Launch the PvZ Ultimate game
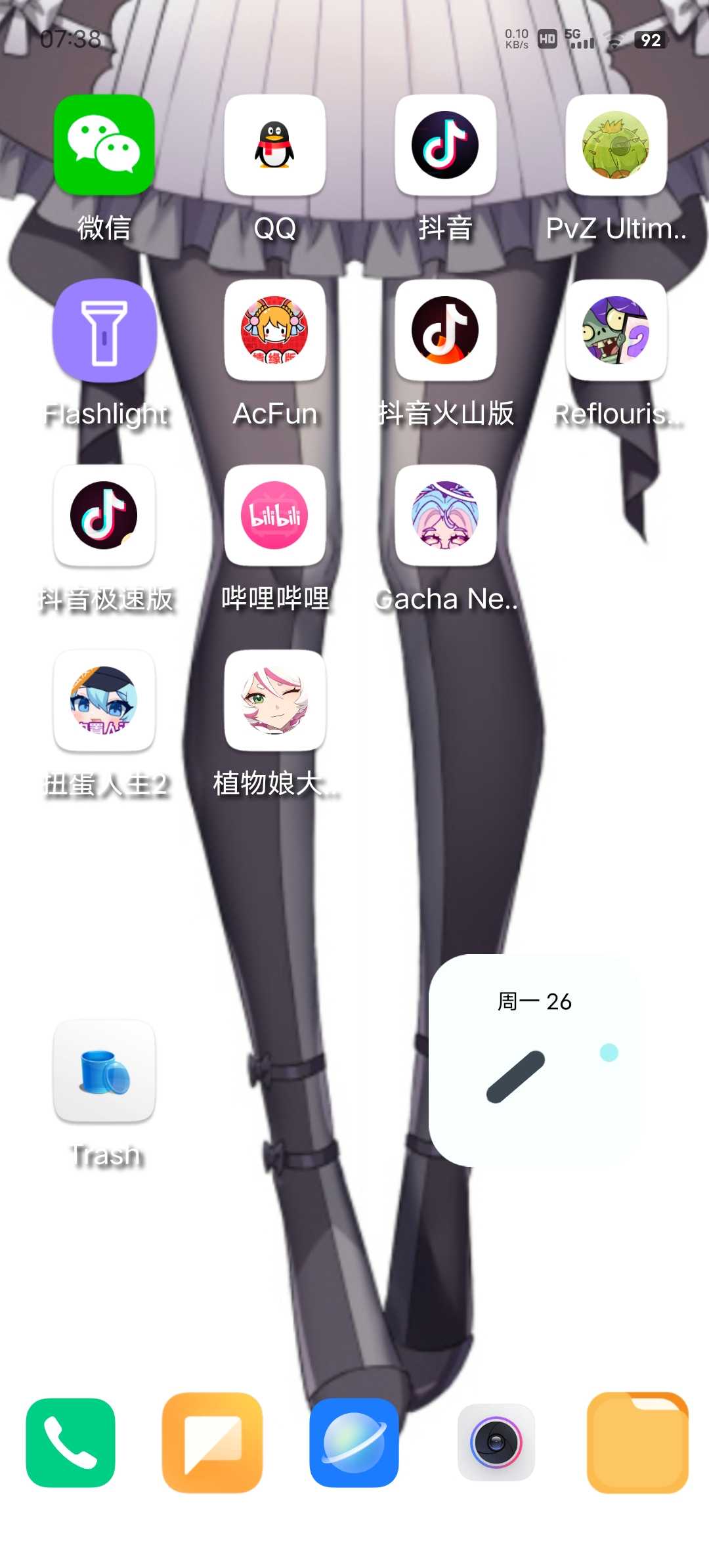This screenshot has width=709, height=1568. (x=616, y=145)
